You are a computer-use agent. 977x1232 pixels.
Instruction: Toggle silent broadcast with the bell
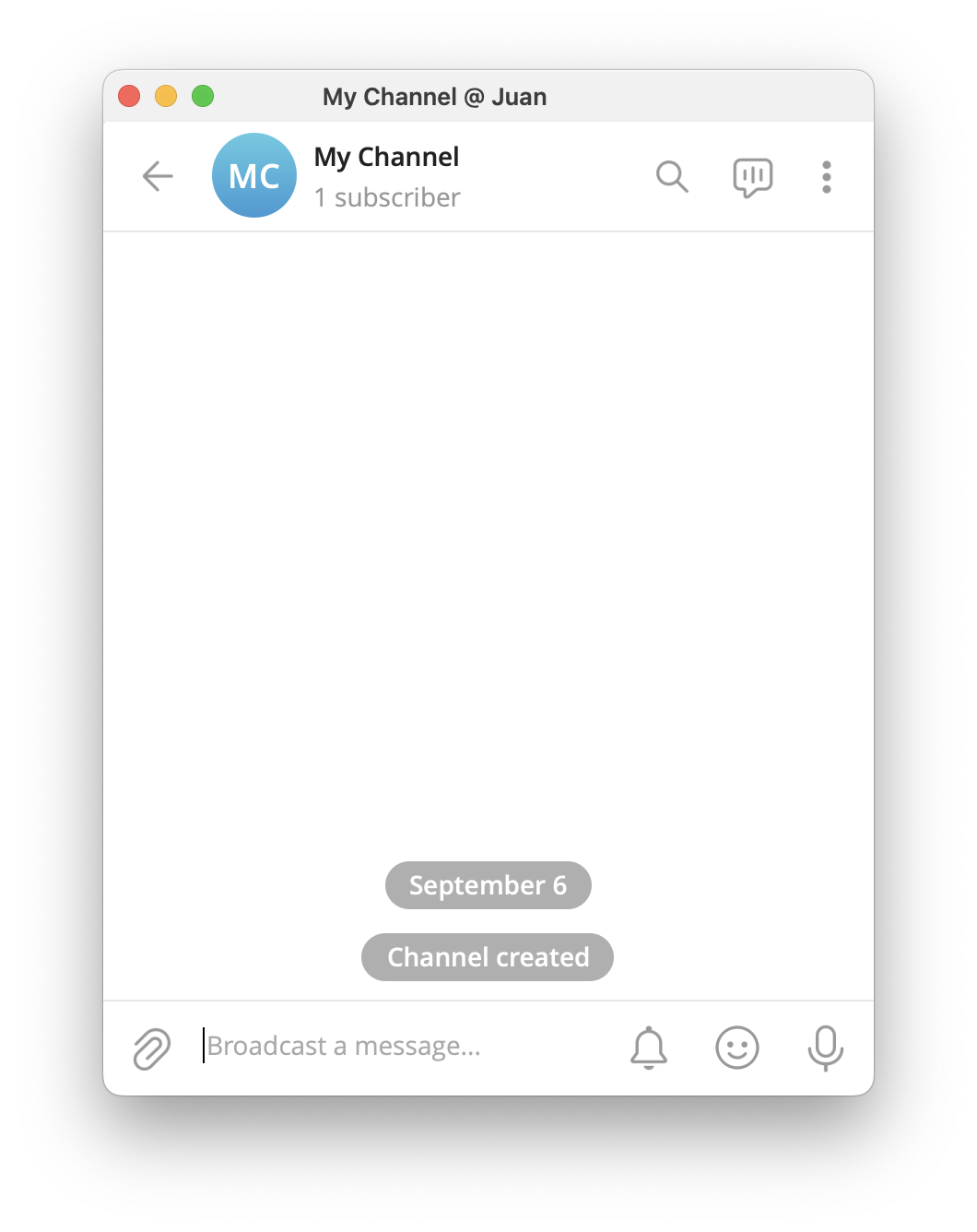[x=648, y=1048]
